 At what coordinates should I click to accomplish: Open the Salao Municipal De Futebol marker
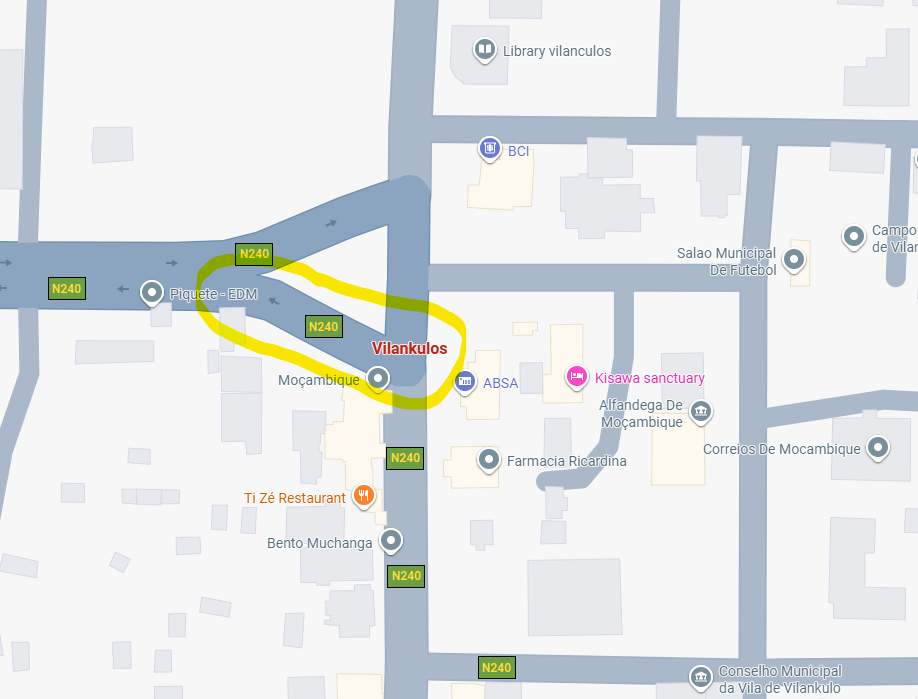click(x=794, y=260)
